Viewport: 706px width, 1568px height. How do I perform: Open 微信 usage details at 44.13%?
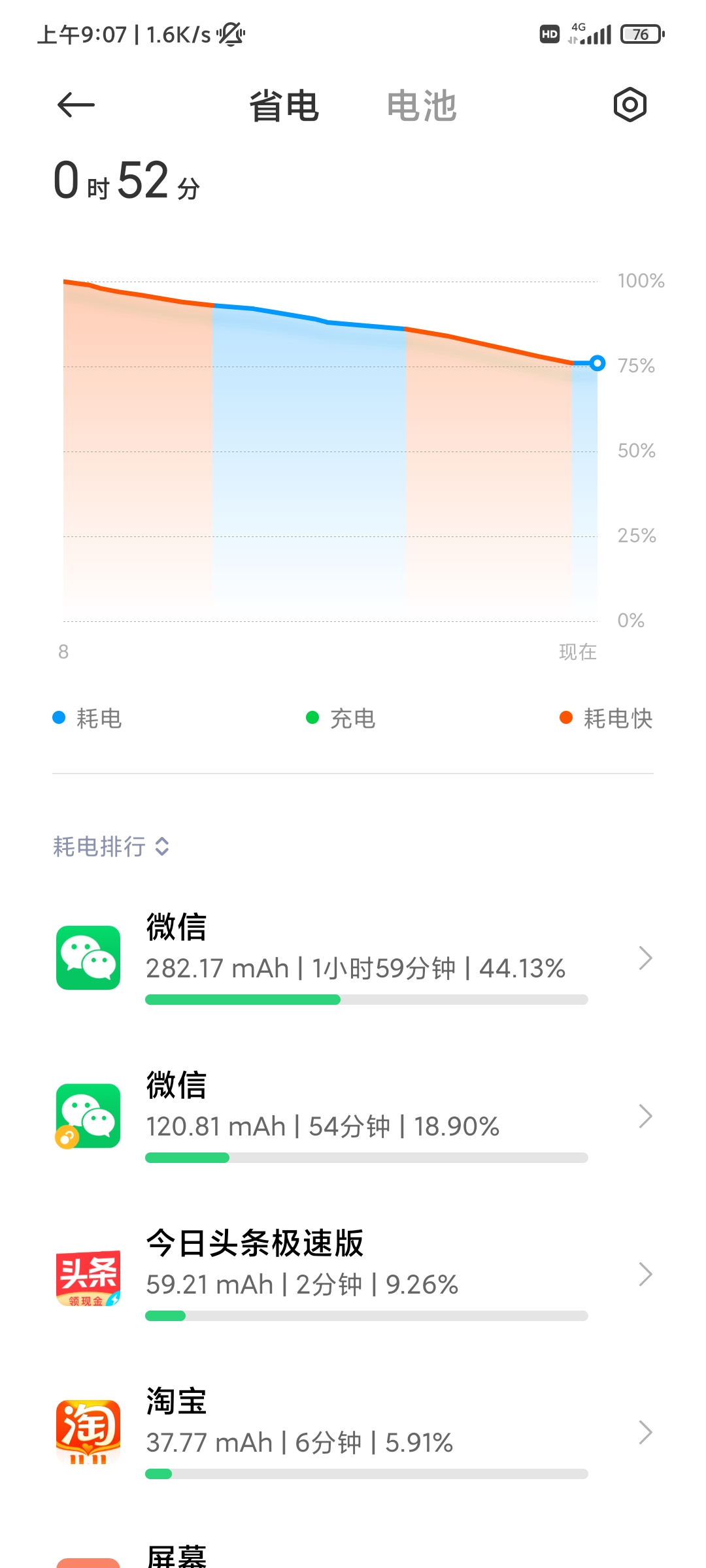pos(353,958)
